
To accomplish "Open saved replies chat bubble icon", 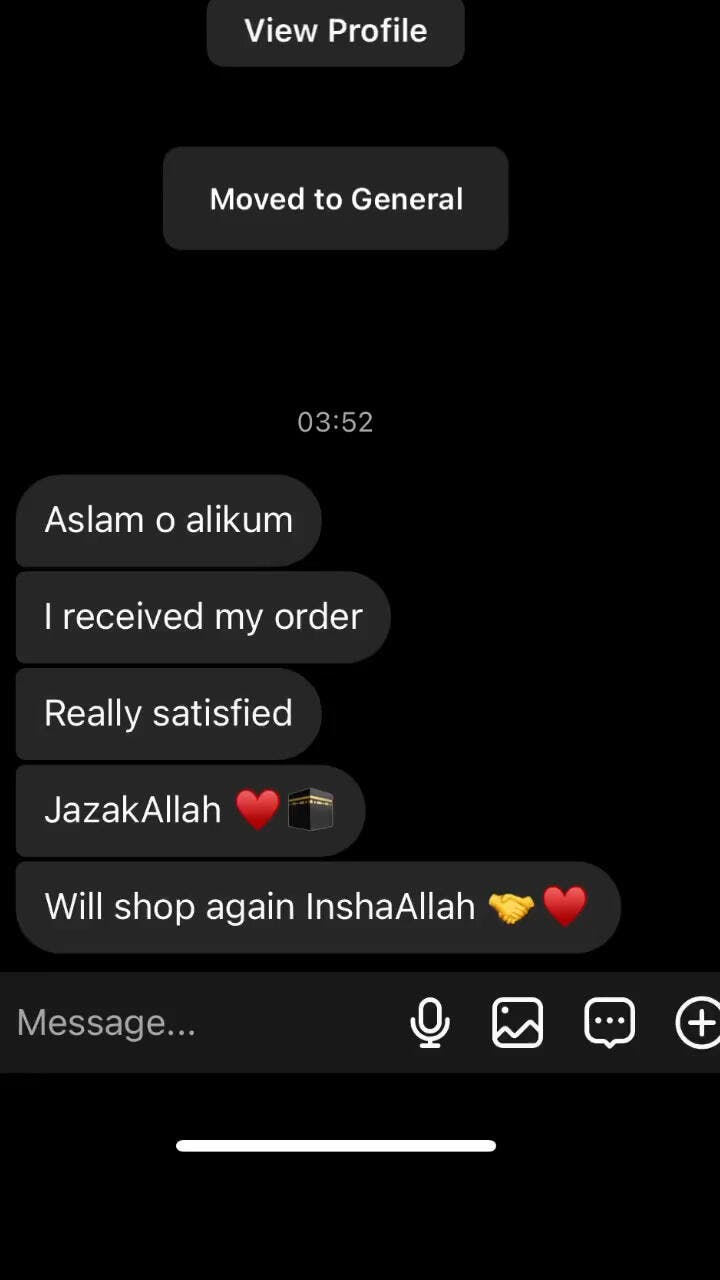I will (x=609, y=1022).
